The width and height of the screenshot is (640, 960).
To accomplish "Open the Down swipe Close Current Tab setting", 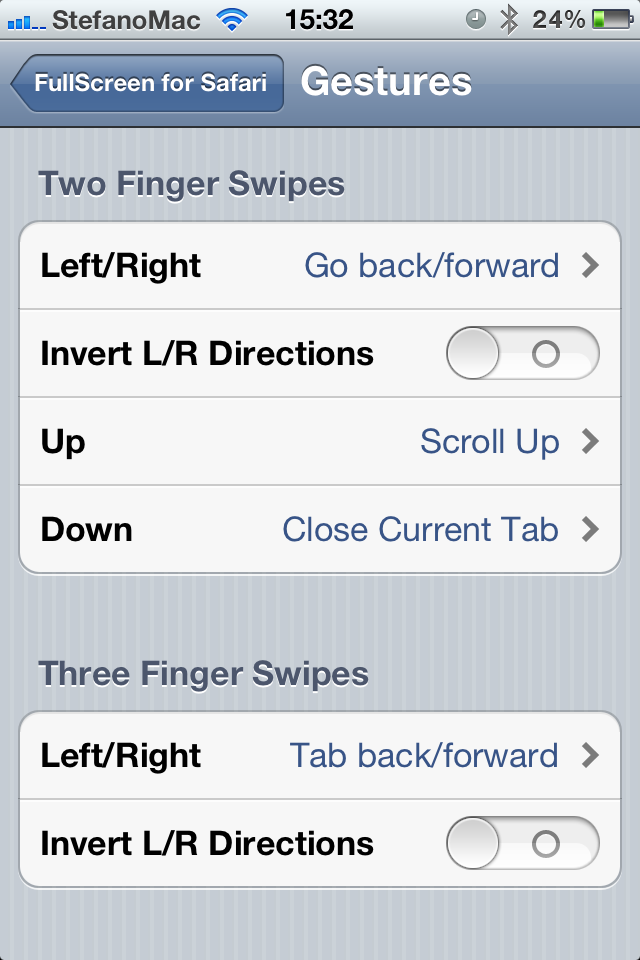I will (x=320, y=529).
